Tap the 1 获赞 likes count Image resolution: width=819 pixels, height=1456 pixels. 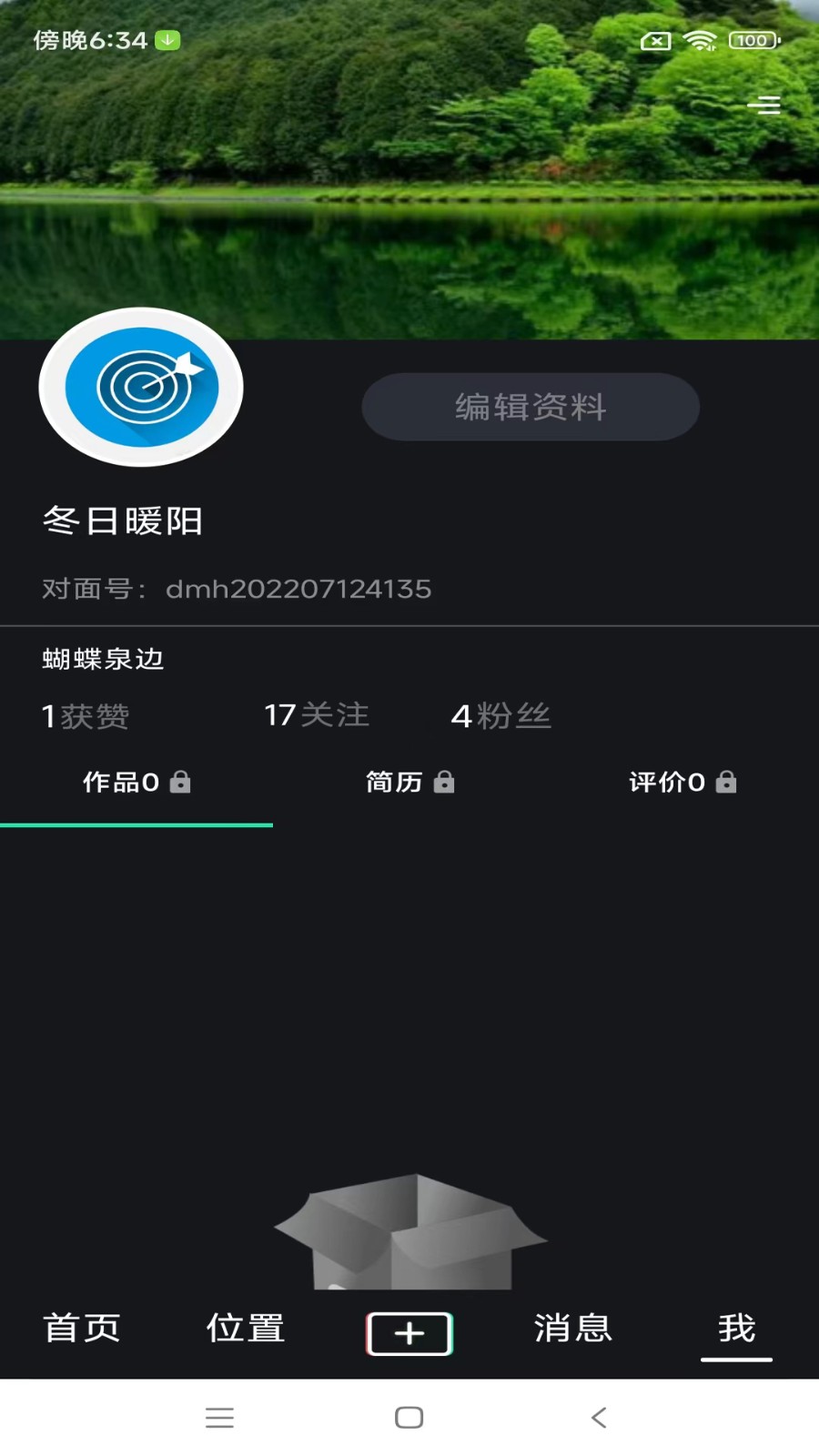86,715
